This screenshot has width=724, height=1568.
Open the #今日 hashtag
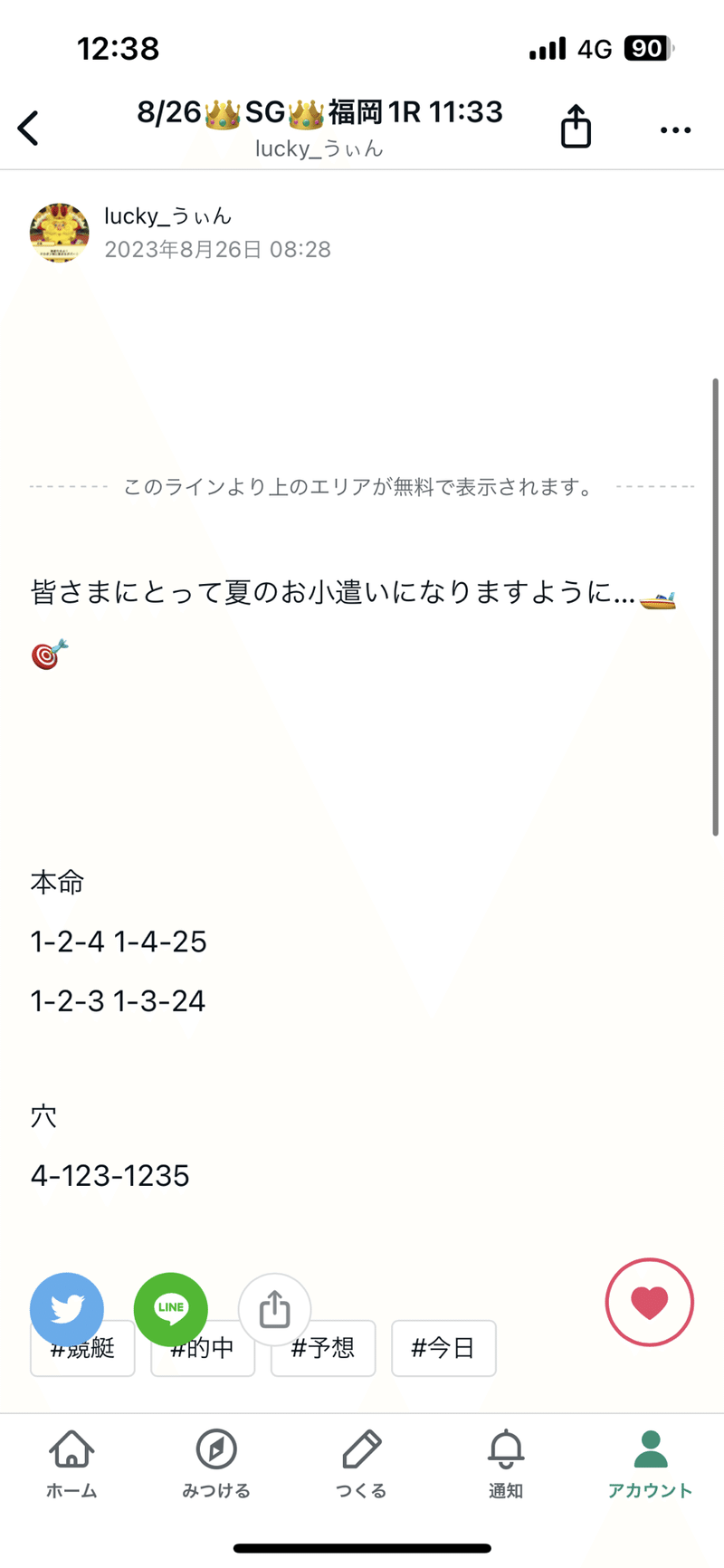(x=443, y=1348)
